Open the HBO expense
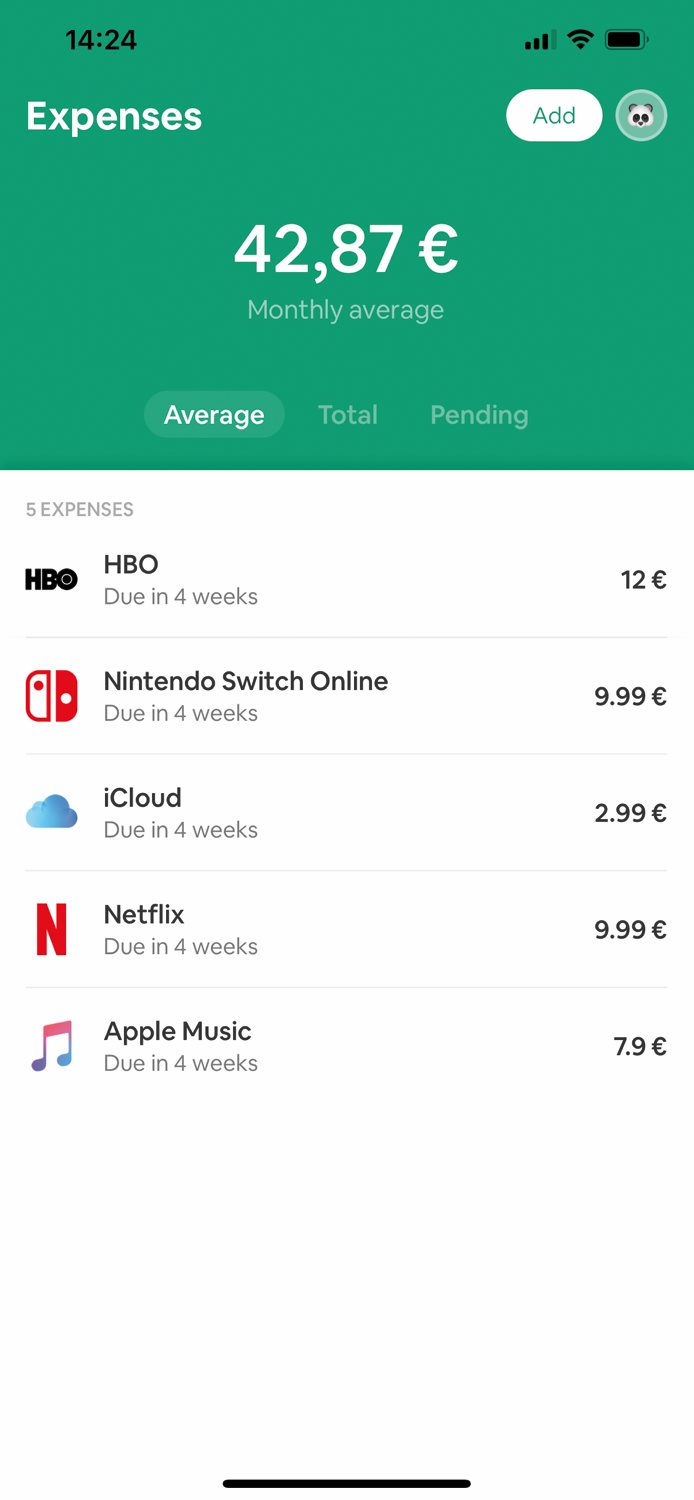Screen dimensions: 694x1500 pos(347,580)
